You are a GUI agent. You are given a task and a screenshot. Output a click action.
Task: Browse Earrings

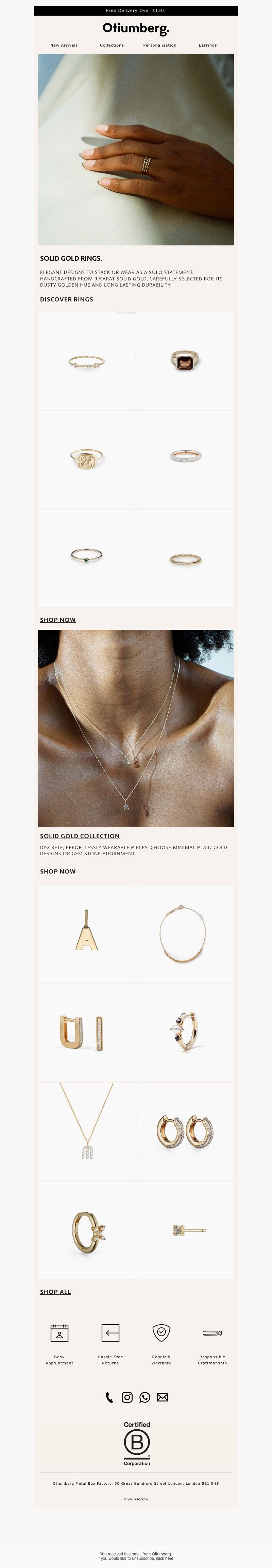[x=207, y=45]
